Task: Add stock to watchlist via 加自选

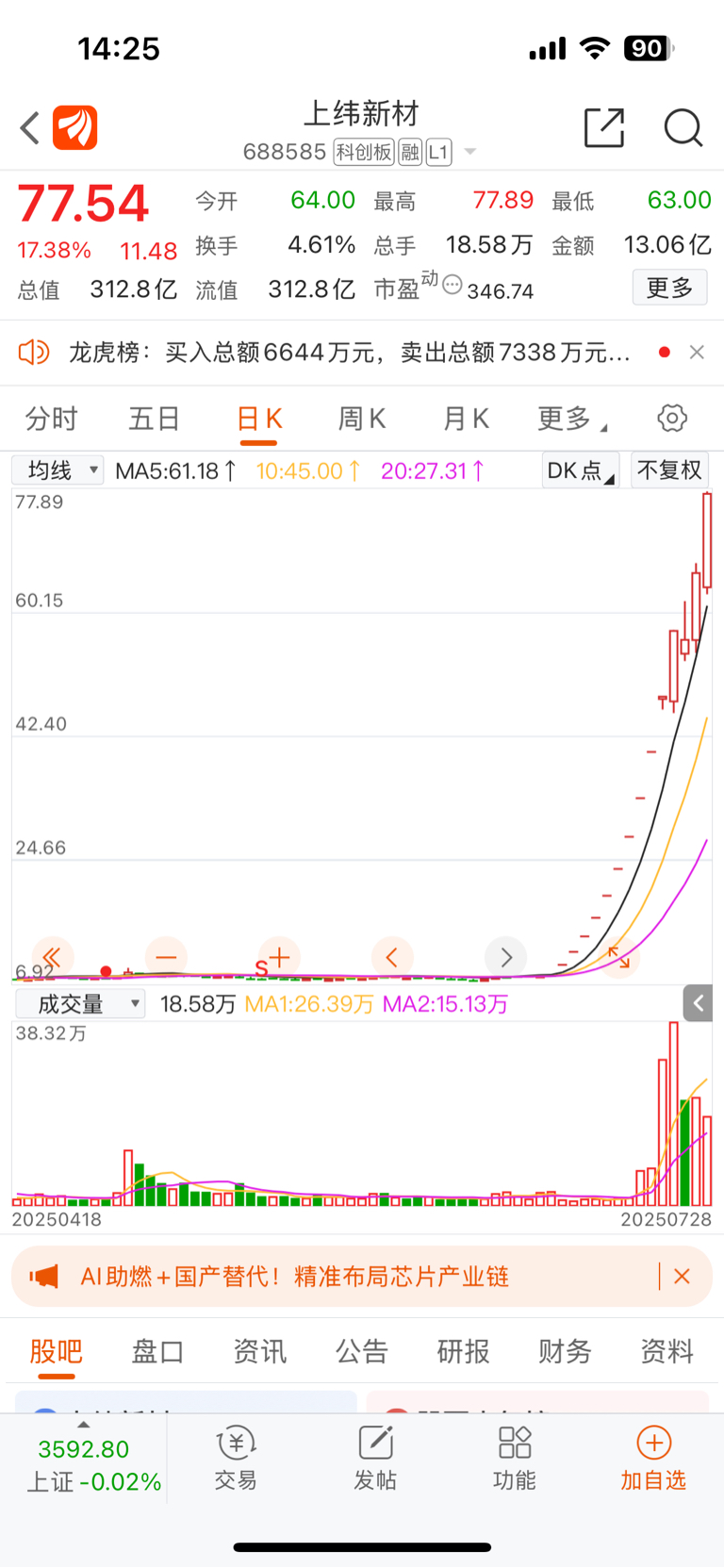Action: [x=653, y=1458]
